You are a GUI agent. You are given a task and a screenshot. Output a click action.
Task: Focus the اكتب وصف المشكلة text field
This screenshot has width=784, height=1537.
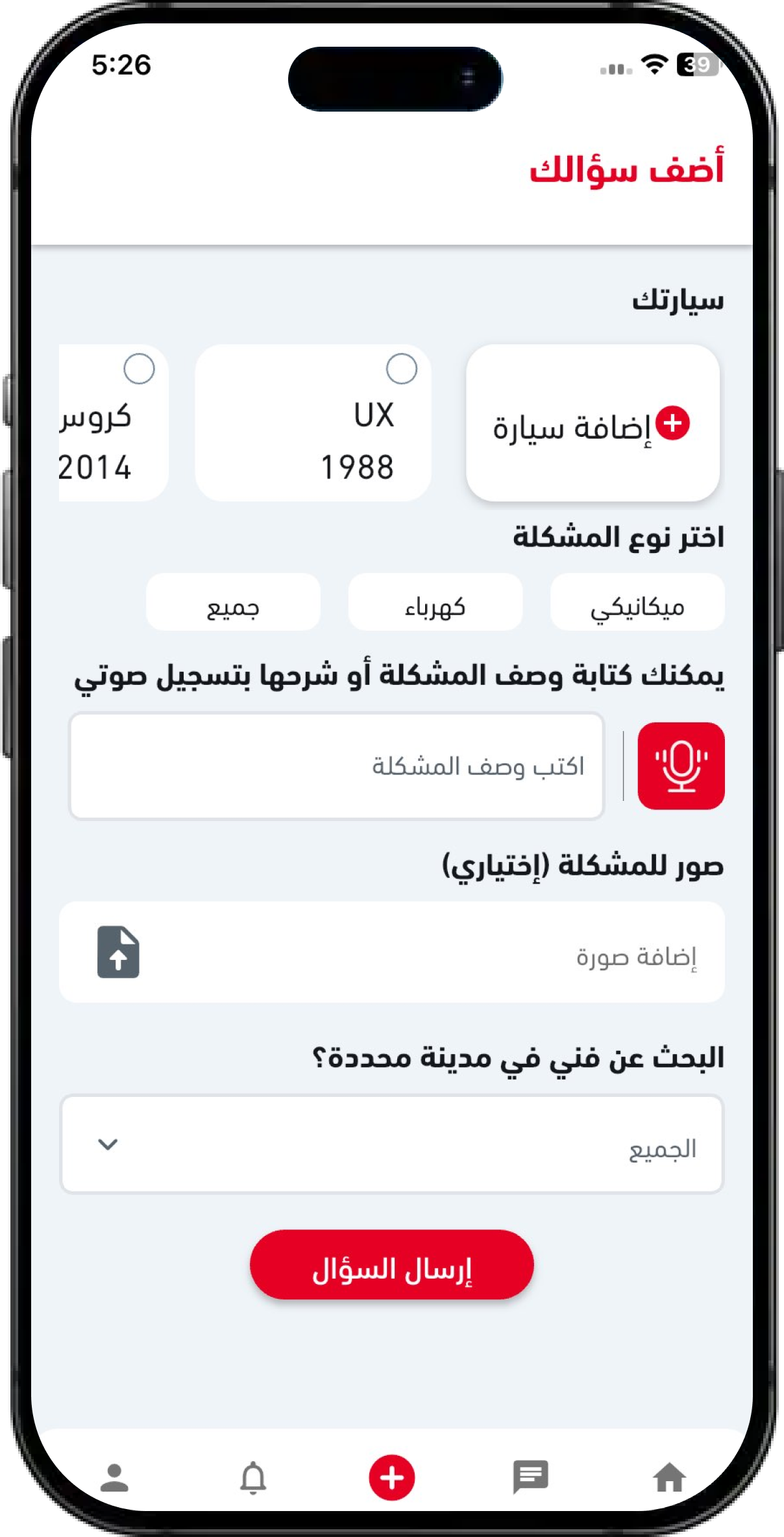(x=337, y=766)
